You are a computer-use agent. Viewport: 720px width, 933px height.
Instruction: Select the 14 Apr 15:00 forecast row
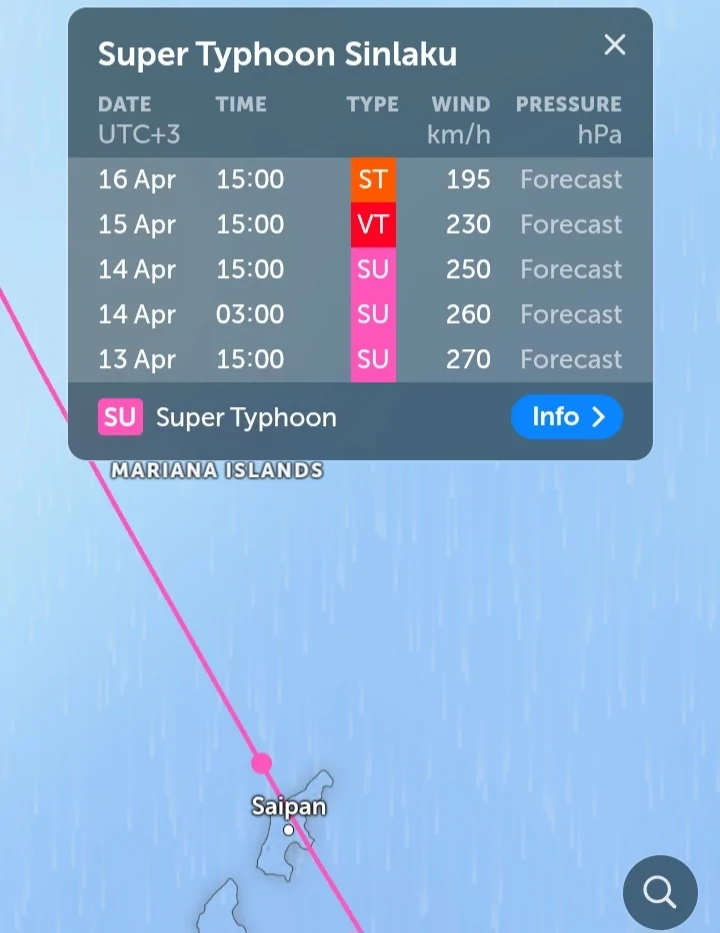pyautogui.click(x=360, y=270)
